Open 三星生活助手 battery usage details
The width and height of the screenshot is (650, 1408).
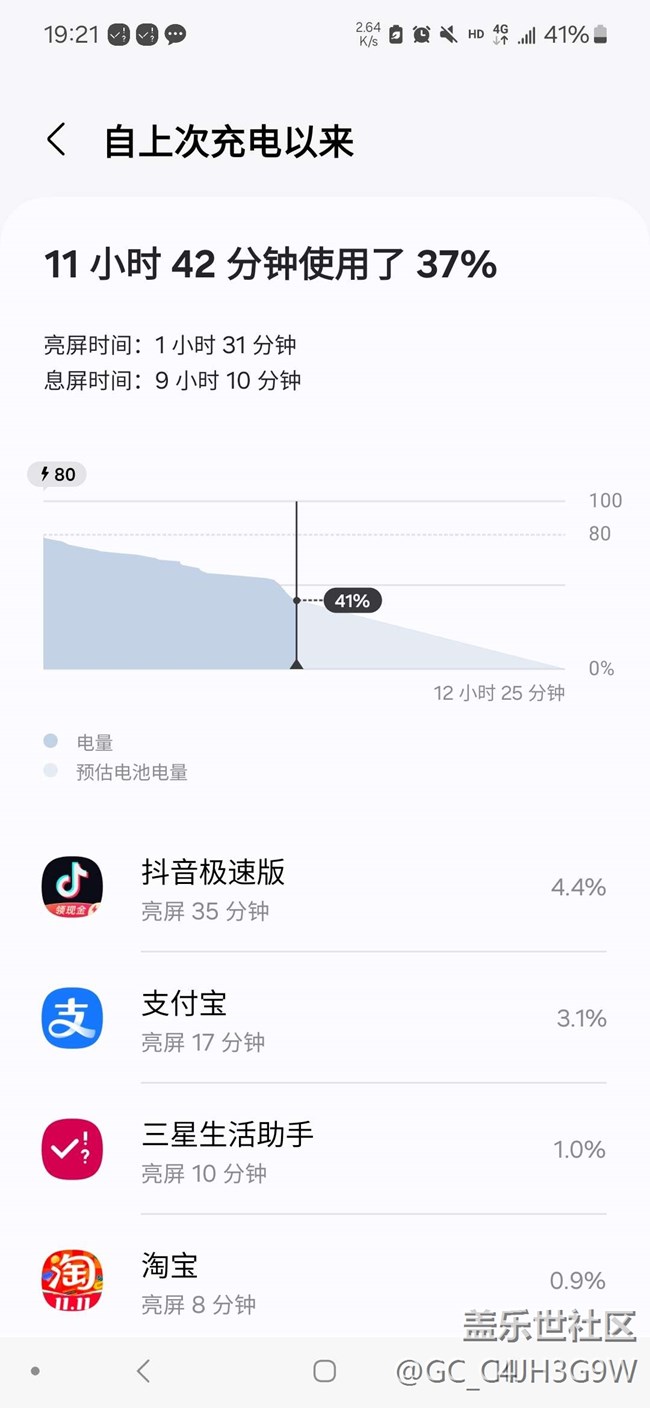coord(324,1149)
